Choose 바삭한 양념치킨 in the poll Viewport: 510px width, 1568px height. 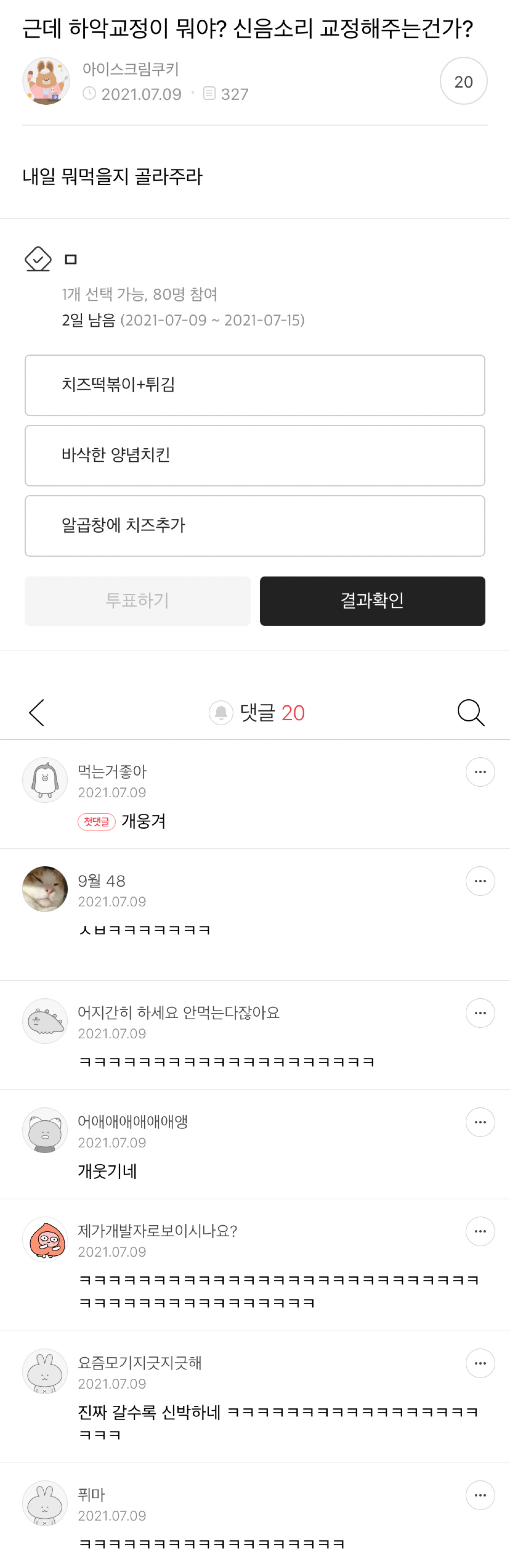[x=255, y=455]
